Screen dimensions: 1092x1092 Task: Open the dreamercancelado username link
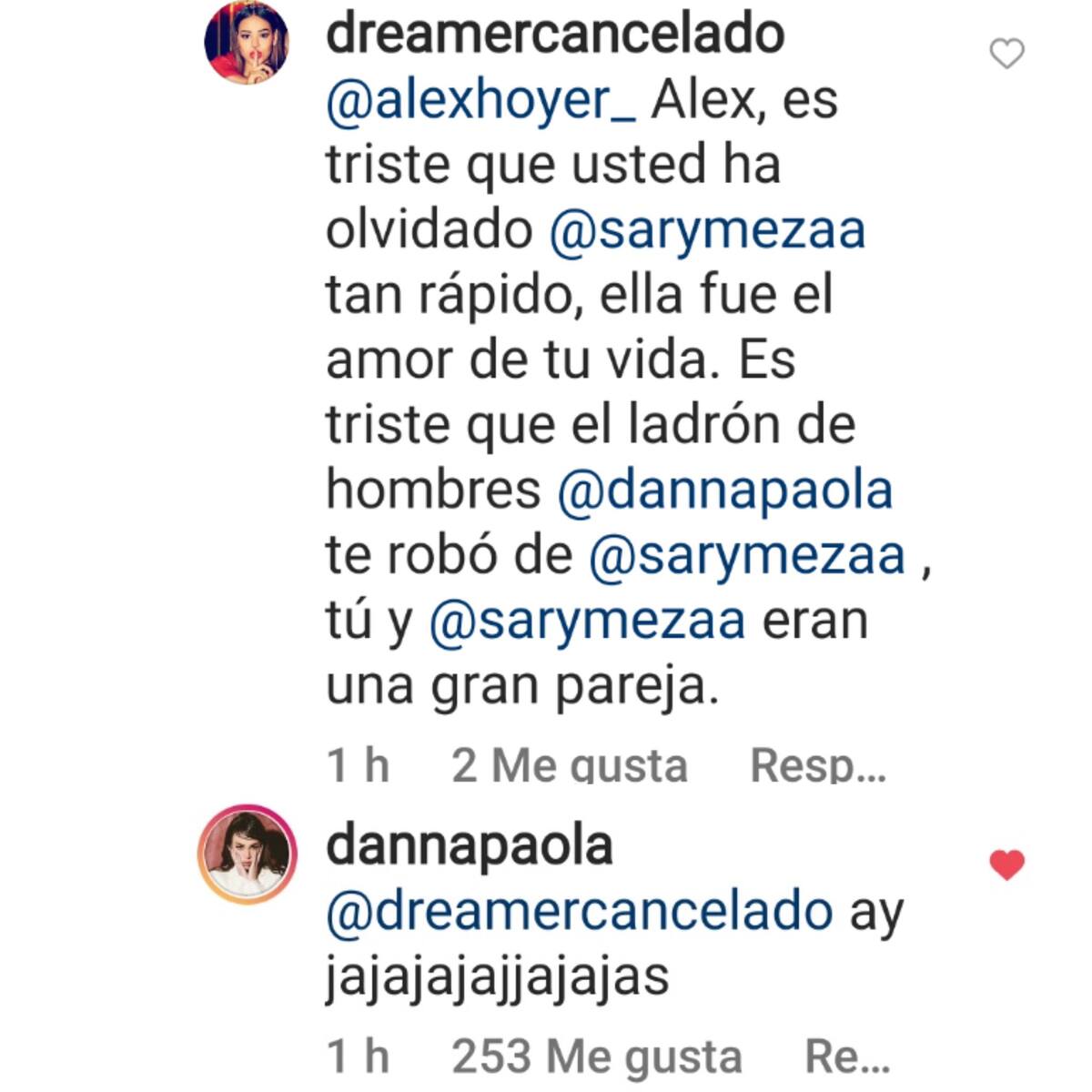(x=555, y=34)
